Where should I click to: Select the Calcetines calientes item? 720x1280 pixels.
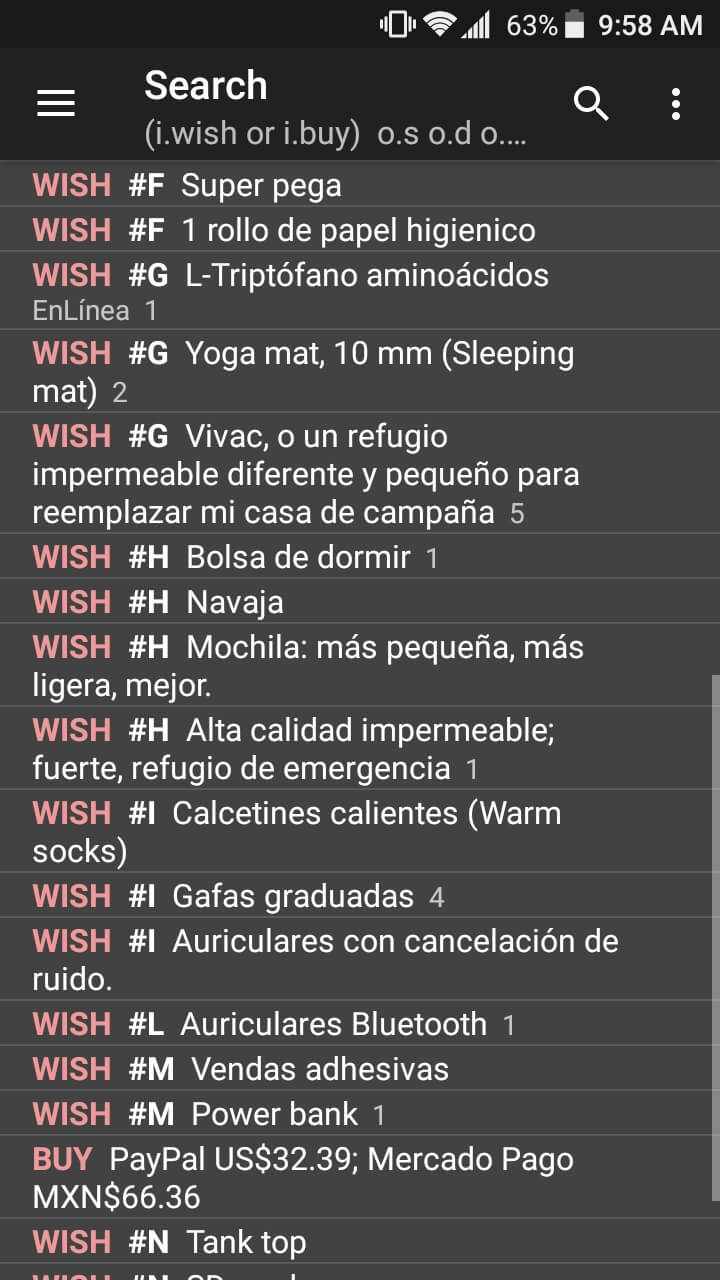[x=360, y=831]
